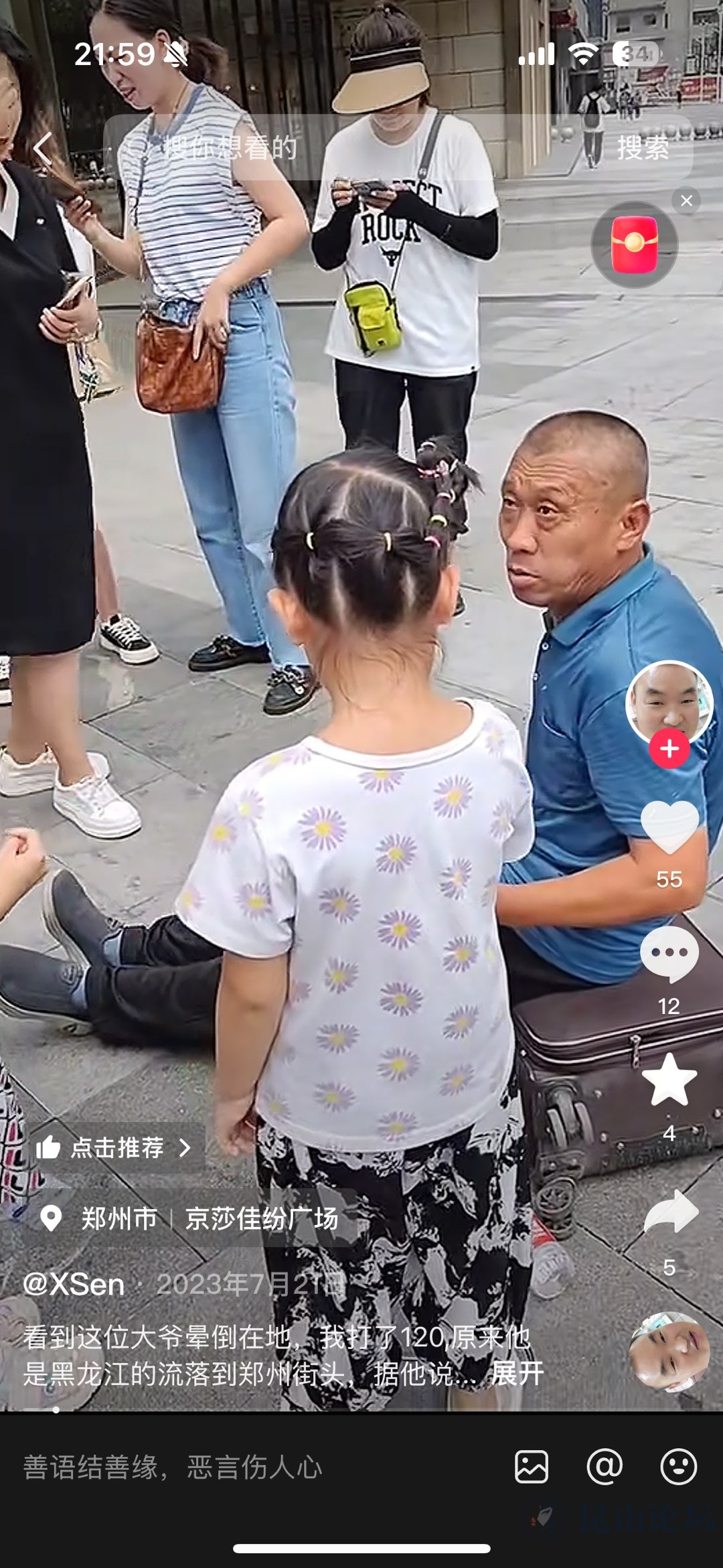Open @XSen's username link
723x1568 pixels.
click(x=74, y=1285)
